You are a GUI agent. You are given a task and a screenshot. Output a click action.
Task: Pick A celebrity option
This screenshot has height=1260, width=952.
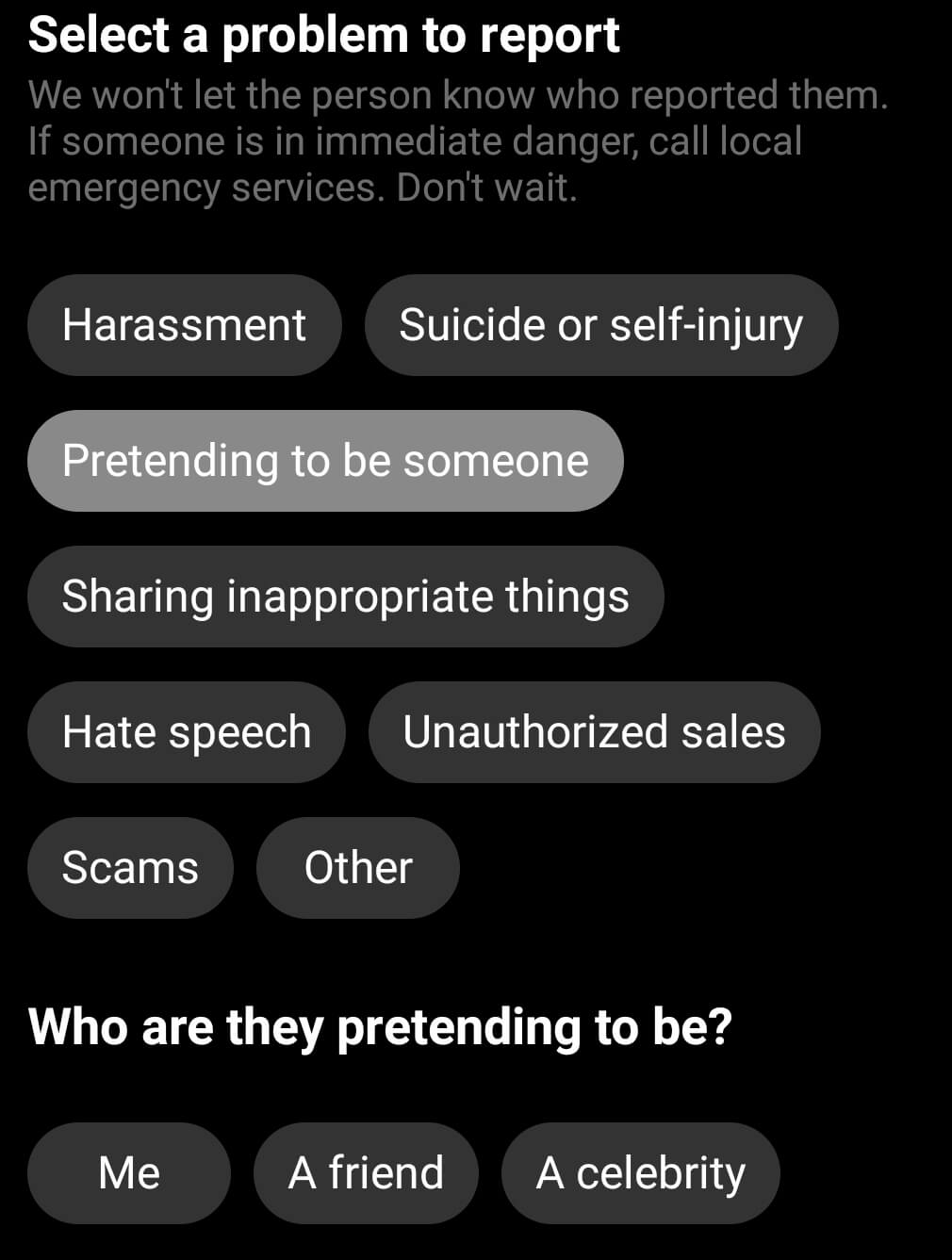click(641, 1173)
